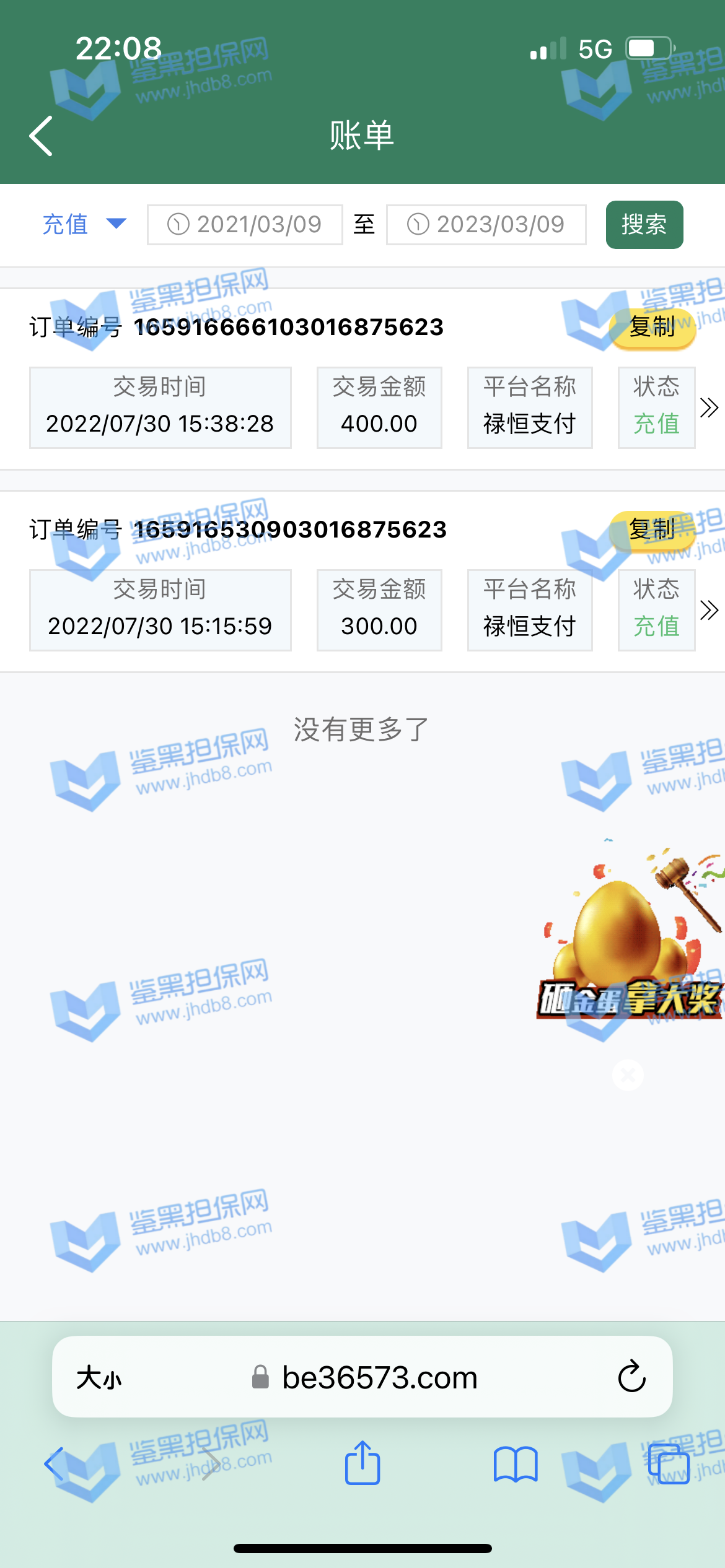Pick the start date 2021/03/09
Viewport: 725px width, 1568px height.
(x=245, y=225)
